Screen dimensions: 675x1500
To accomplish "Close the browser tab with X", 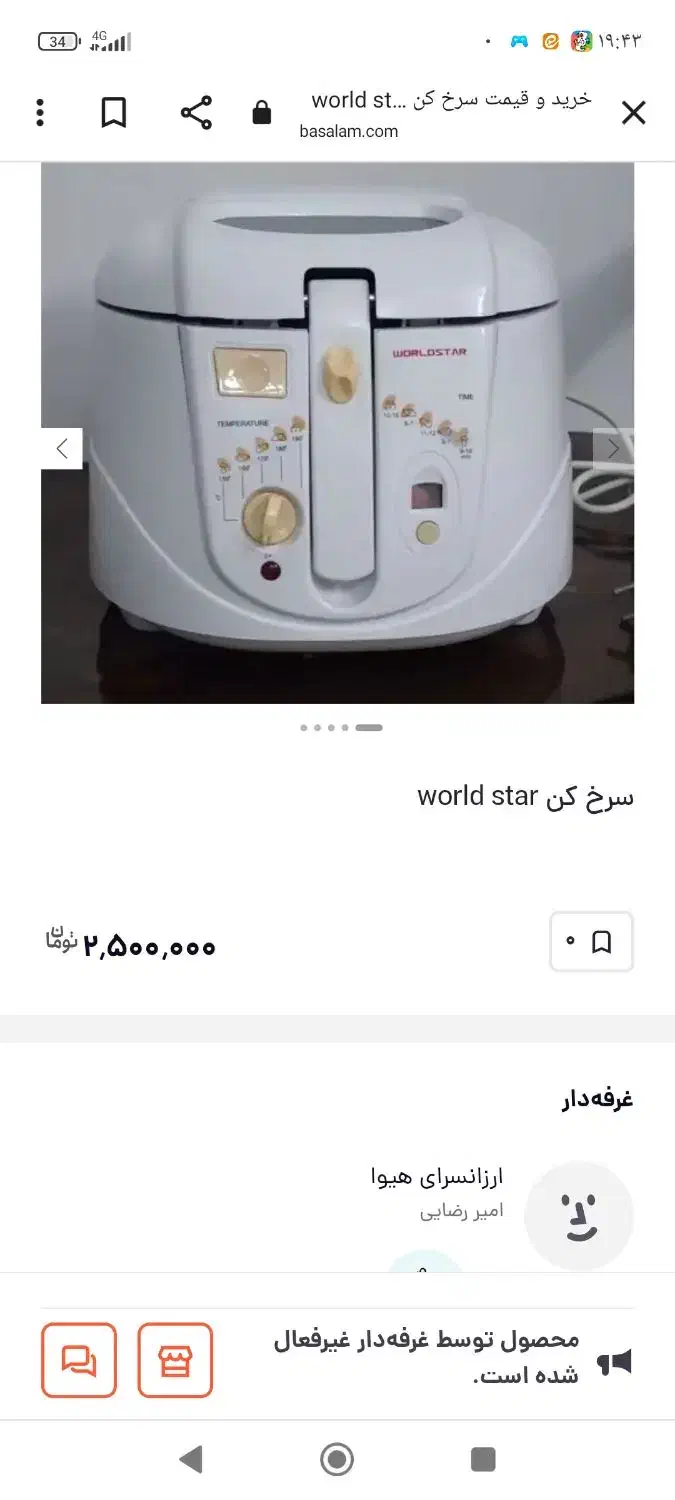I will (633, 113).
